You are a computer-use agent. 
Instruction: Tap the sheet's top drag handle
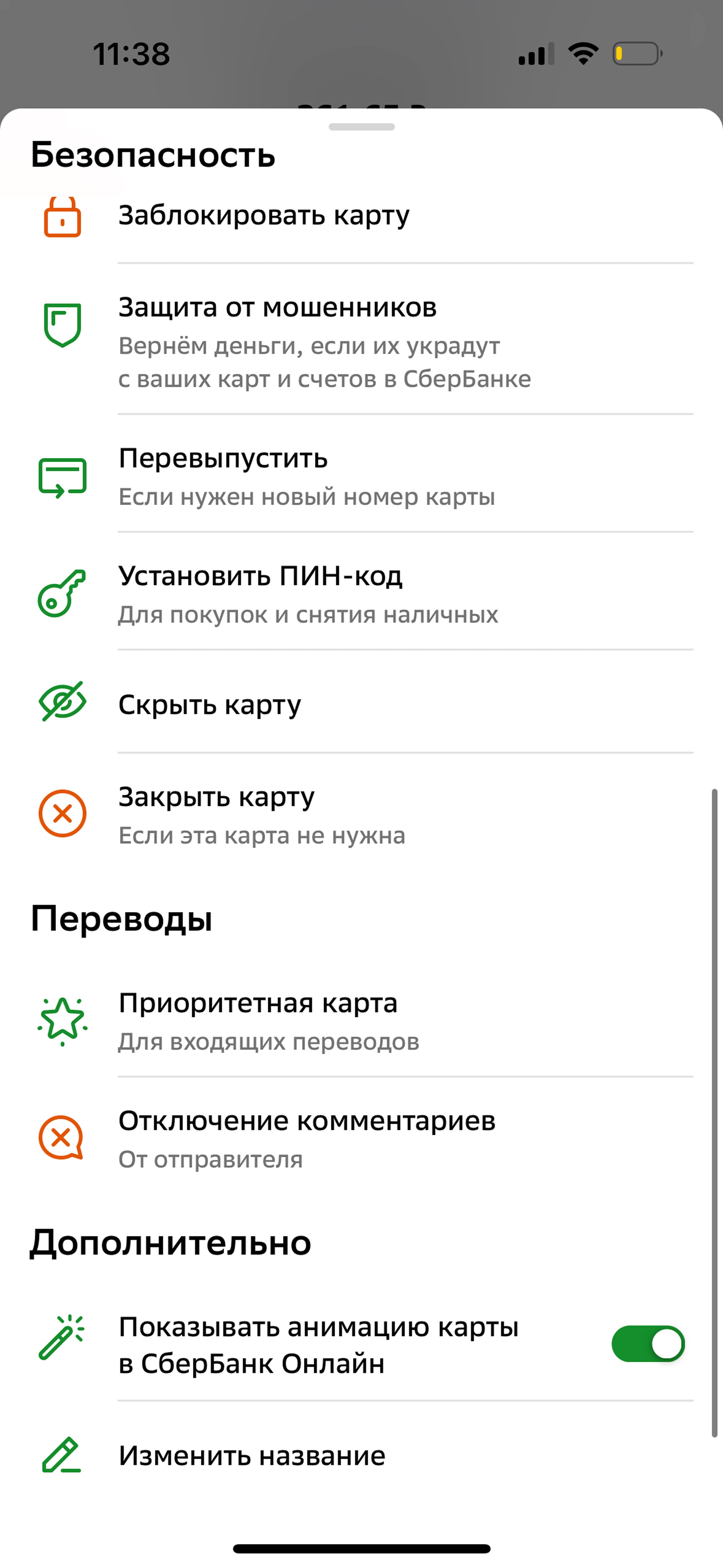(x=361, y=127)
